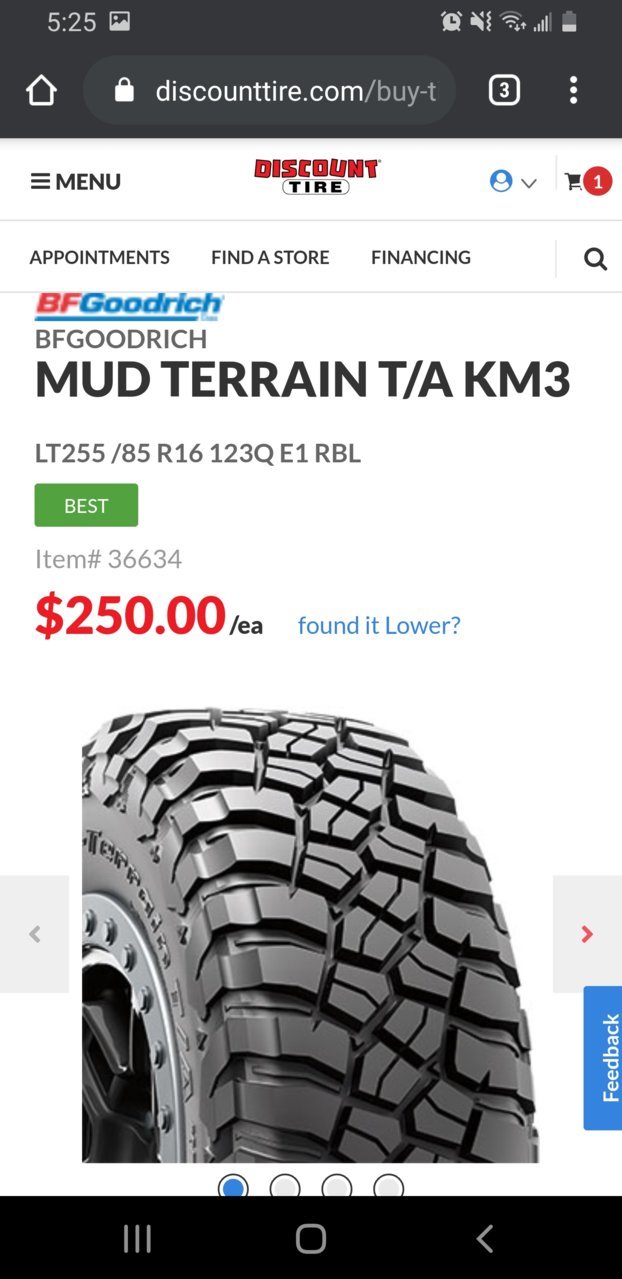Image resolution: width=622 pixels, height=1279 pixels.
Task: Go back using the system back button
Action: (x=484, y=1239)
